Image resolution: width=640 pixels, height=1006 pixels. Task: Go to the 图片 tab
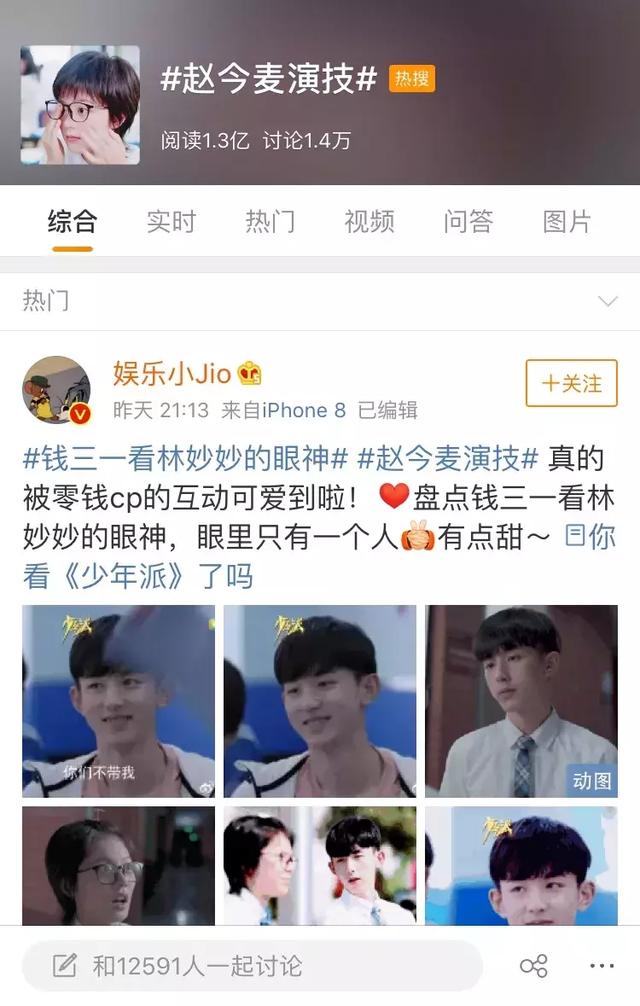[x=567, y=222]
